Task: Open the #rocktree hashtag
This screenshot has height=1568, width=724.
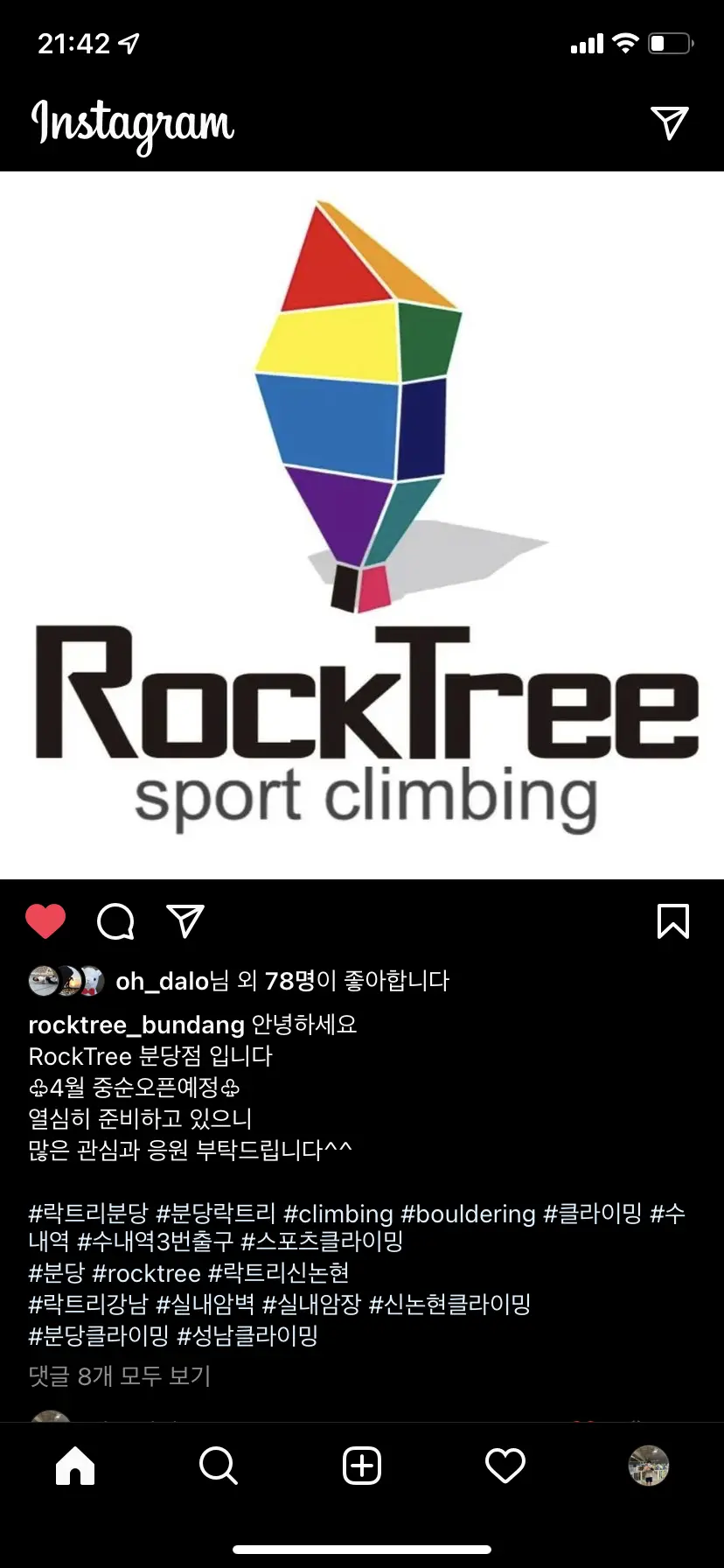Action: point(146,1273)
